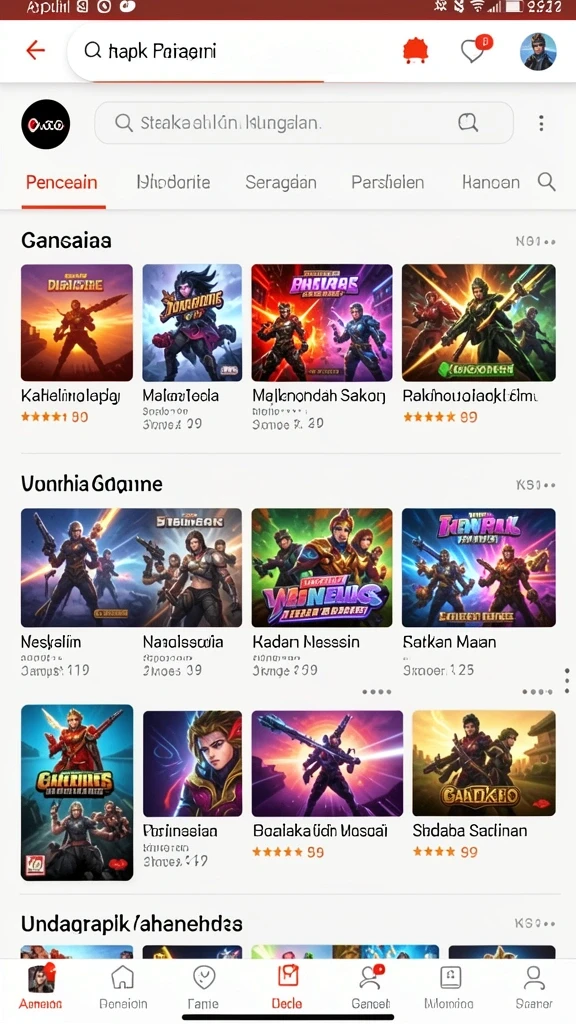Tap the Steakaehlan search box
576x1024 pixels.
coord(304,123)
